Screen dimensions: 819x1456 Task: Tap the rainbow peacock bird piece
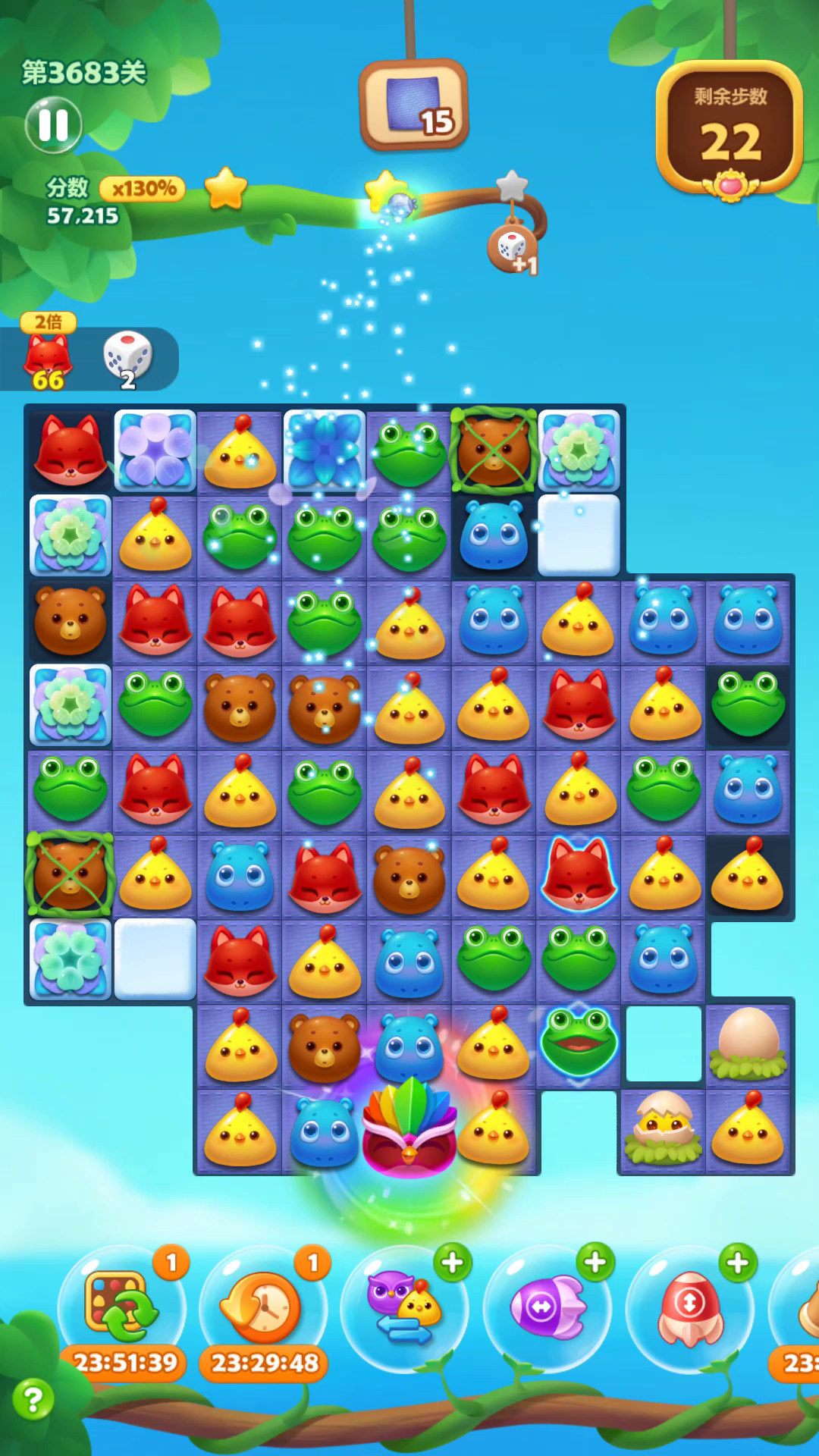(409, 1128)
